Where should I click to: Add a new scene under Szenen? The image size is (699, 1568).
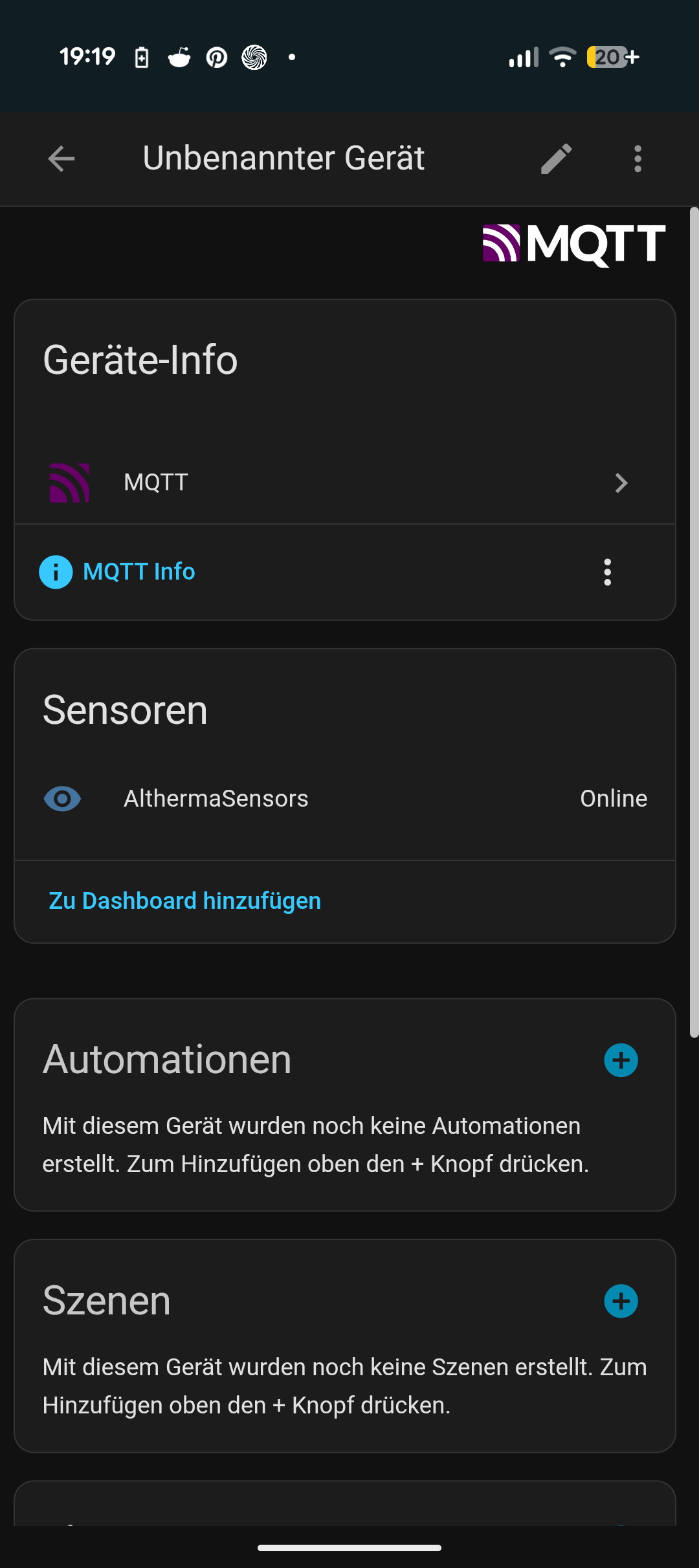(621, 1301)
